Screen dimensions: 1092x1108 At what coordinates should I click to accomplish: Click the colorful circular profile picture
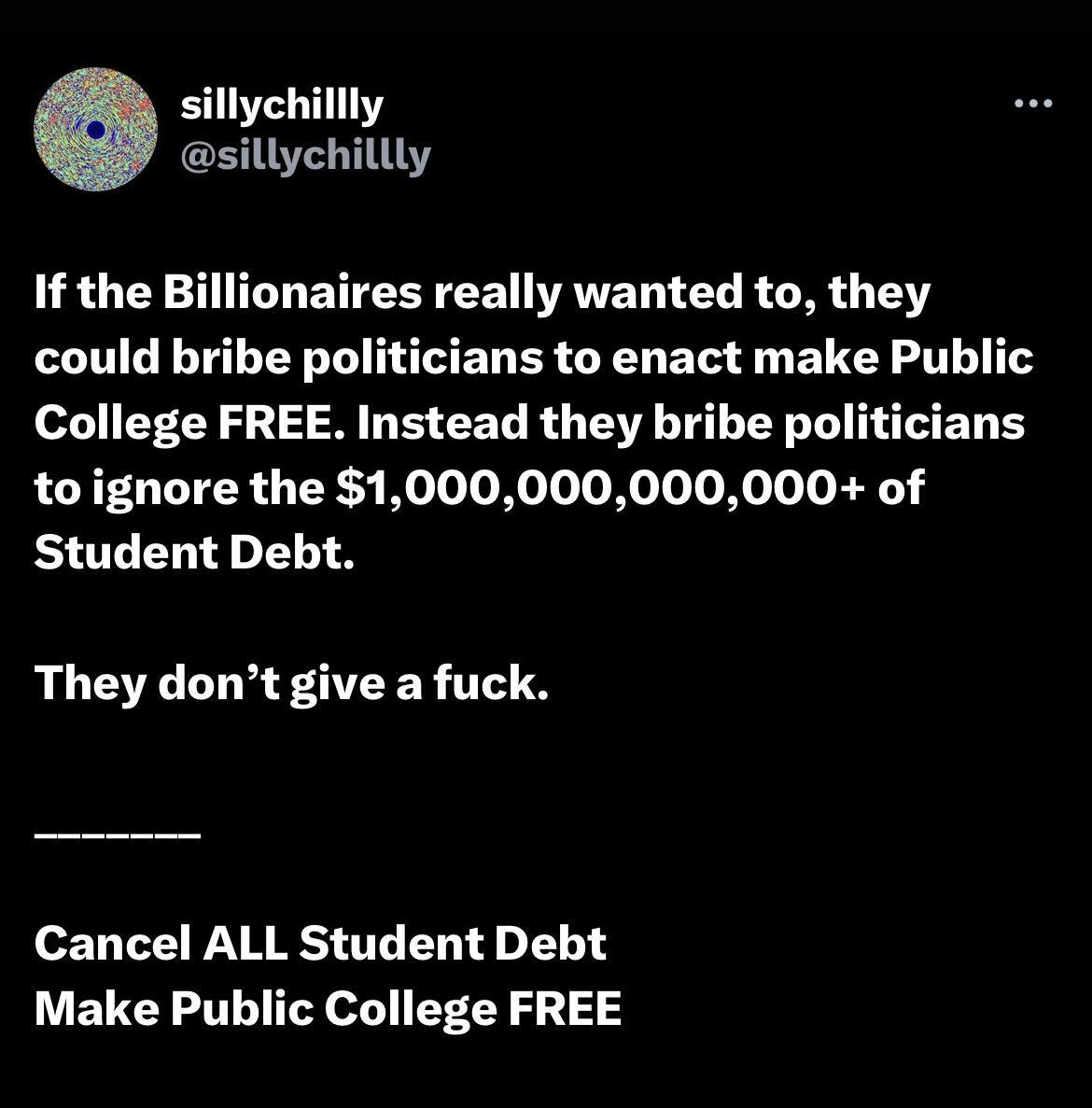tap(96, 129)
